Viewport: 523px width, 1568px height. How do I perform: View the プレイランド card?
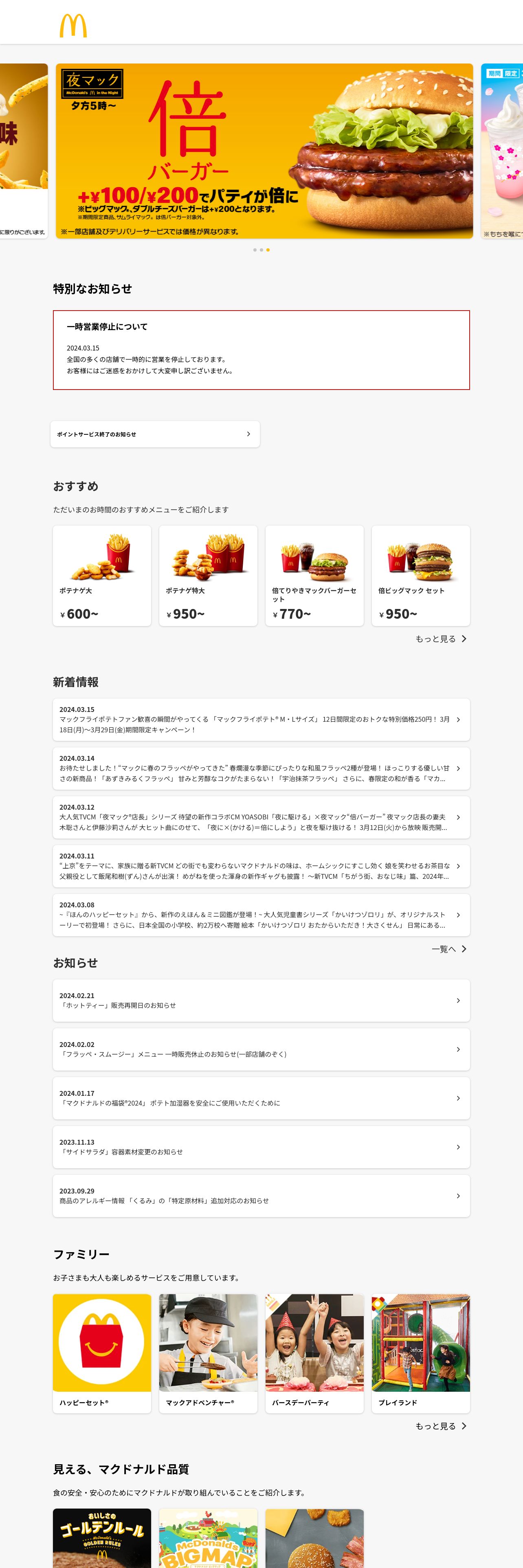point(421,1353)
